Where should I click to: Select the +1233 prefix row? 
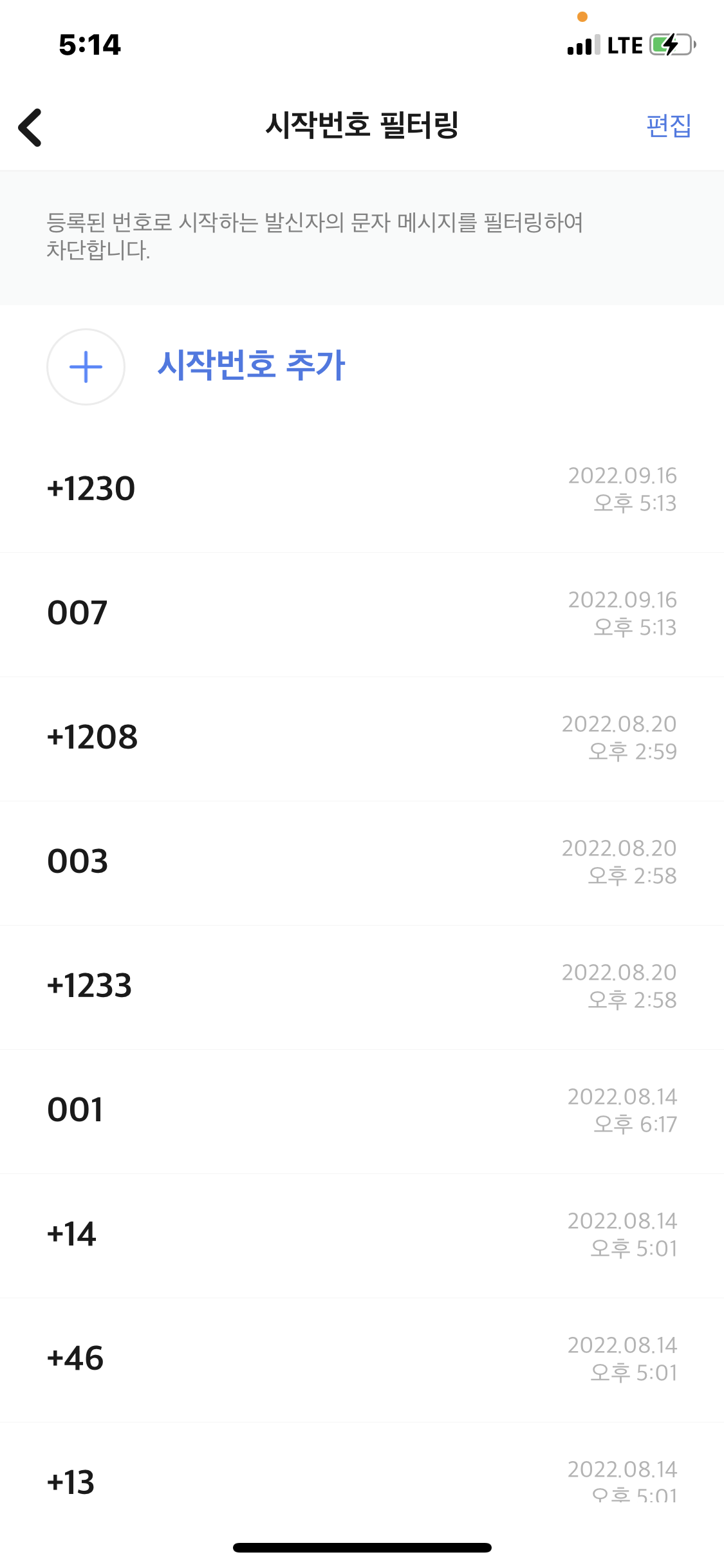[x=362, y=987]
